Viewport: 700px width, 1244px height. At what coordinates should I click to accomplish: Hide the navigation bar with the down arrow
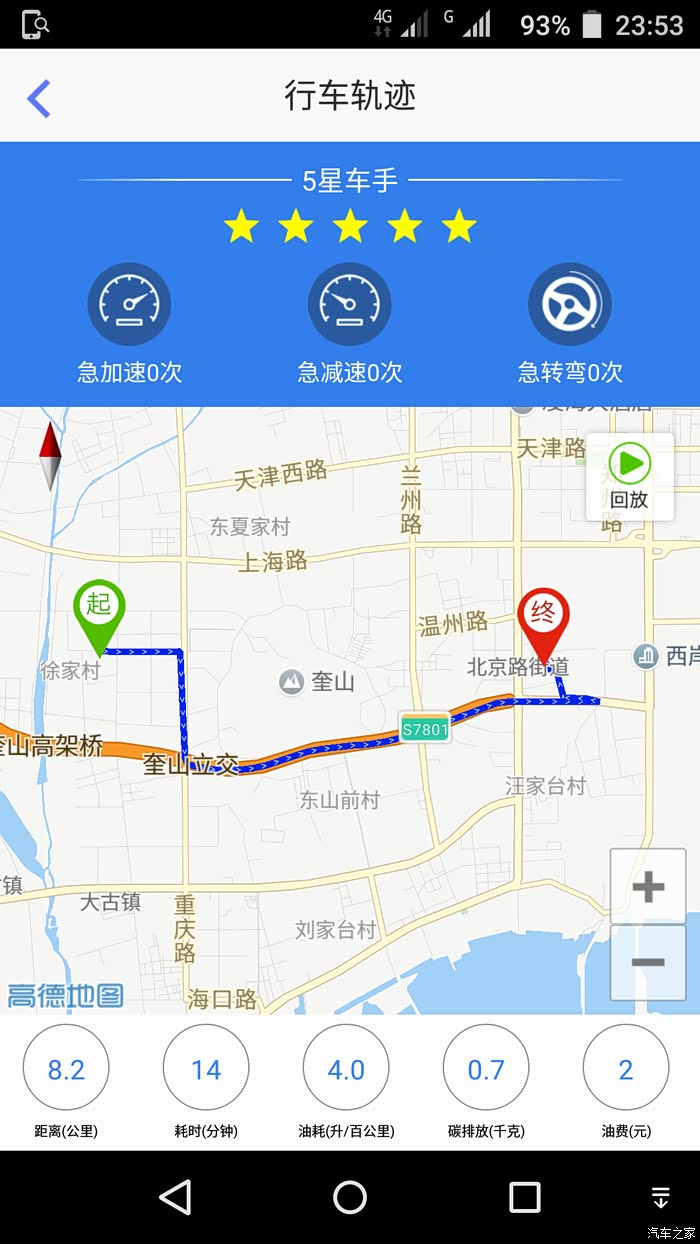tap(660, 1197)
